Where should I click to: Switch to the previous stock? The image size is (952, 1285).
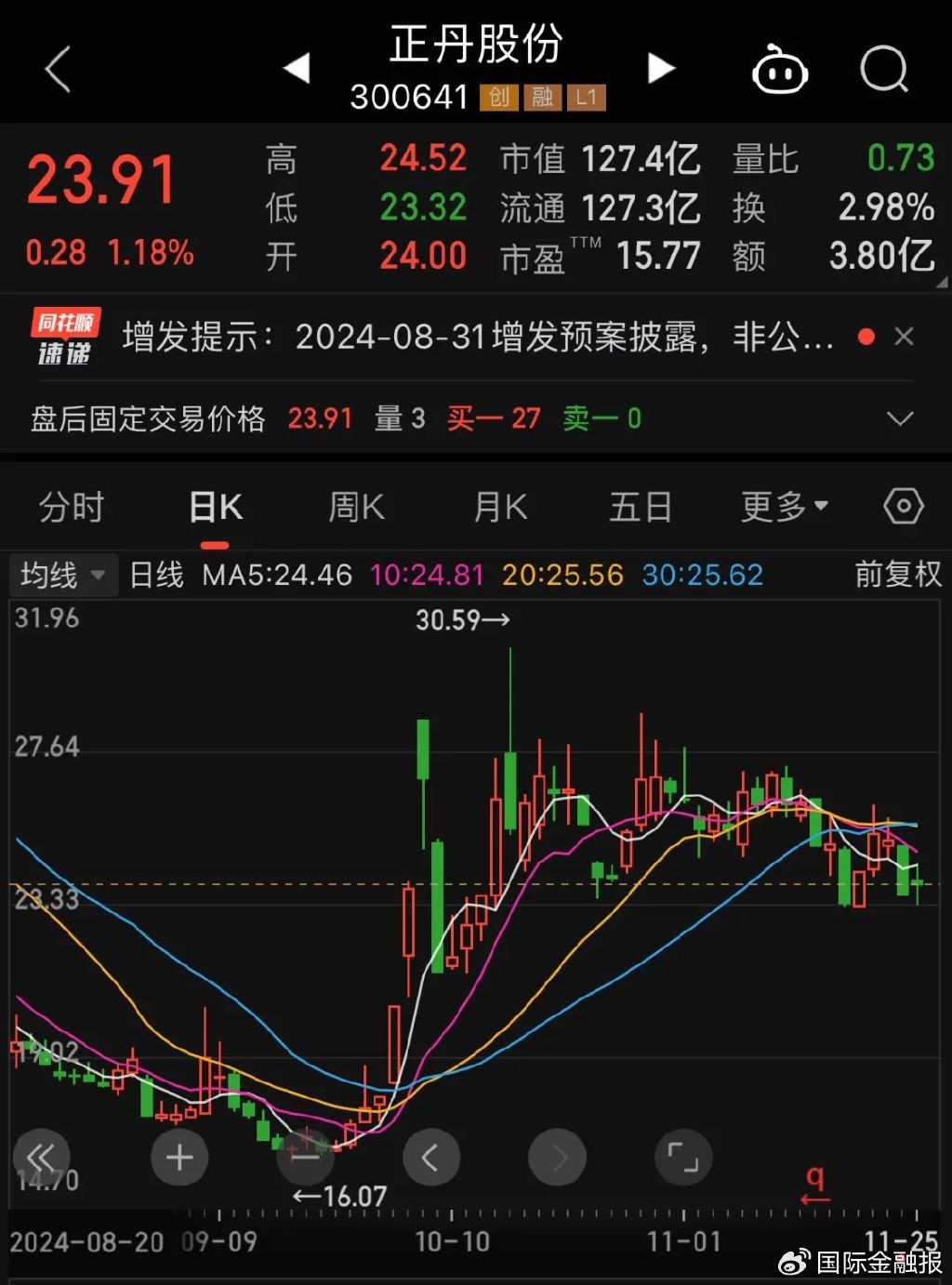coord(297,68)
